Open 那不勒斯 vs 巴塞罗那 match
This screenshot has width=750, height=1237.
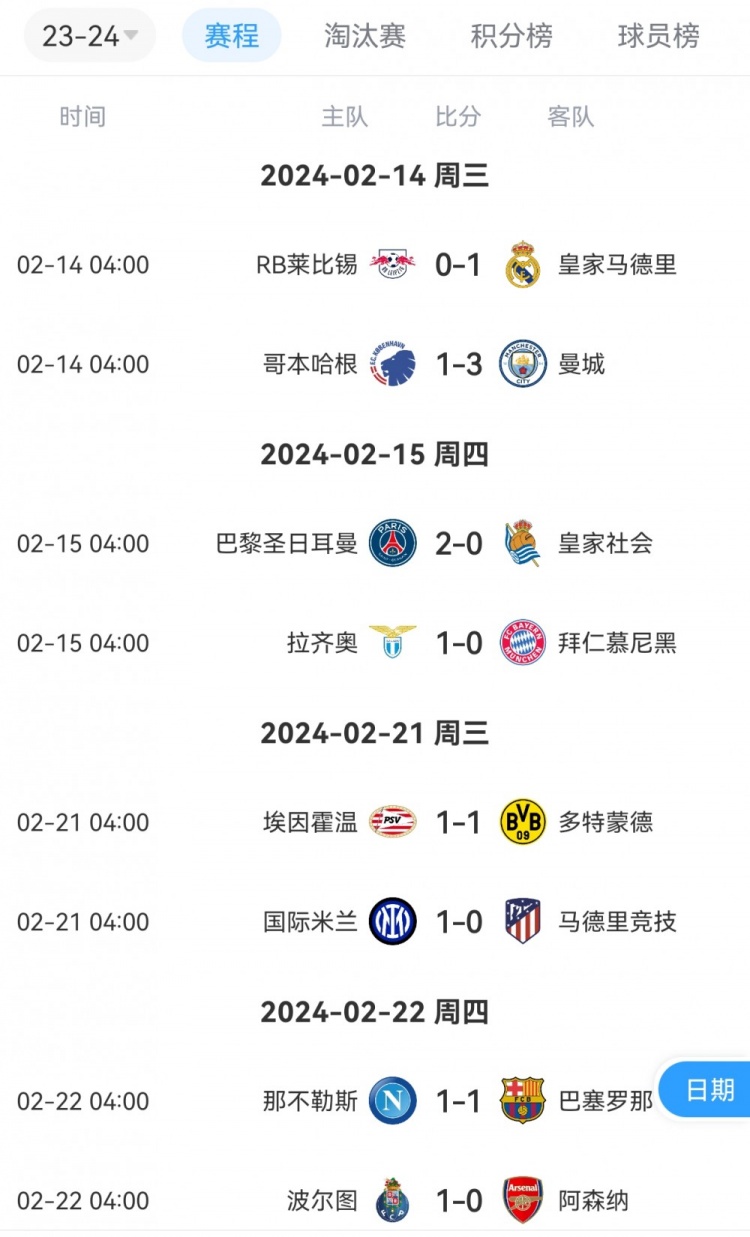tap(458, 1101)
